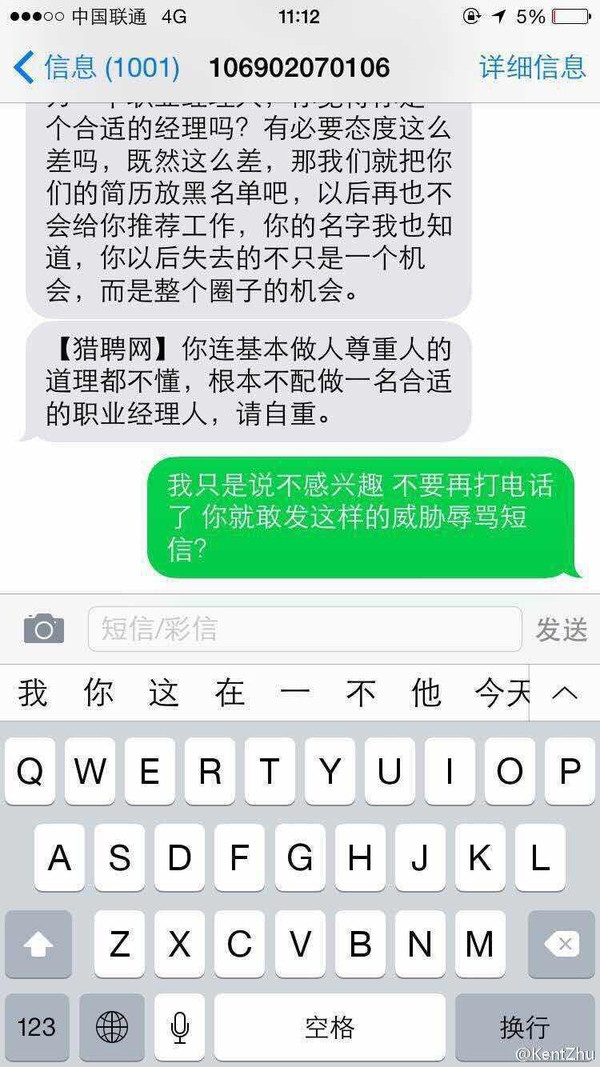
Task: Tap the 空格 space key
Action: tap(329, 1026)
